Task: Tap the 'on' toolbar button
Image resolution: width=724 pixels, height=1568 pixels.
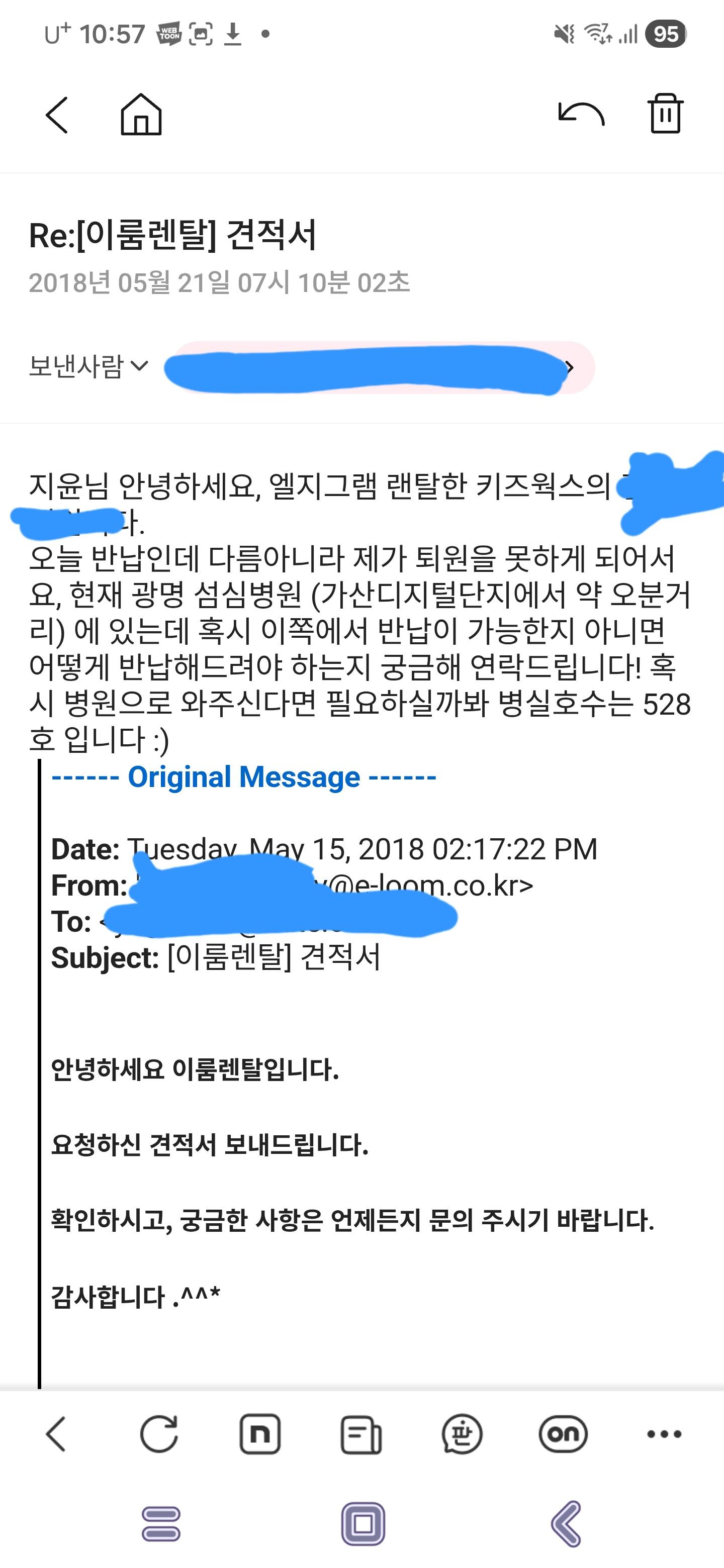Action: 563,1434
